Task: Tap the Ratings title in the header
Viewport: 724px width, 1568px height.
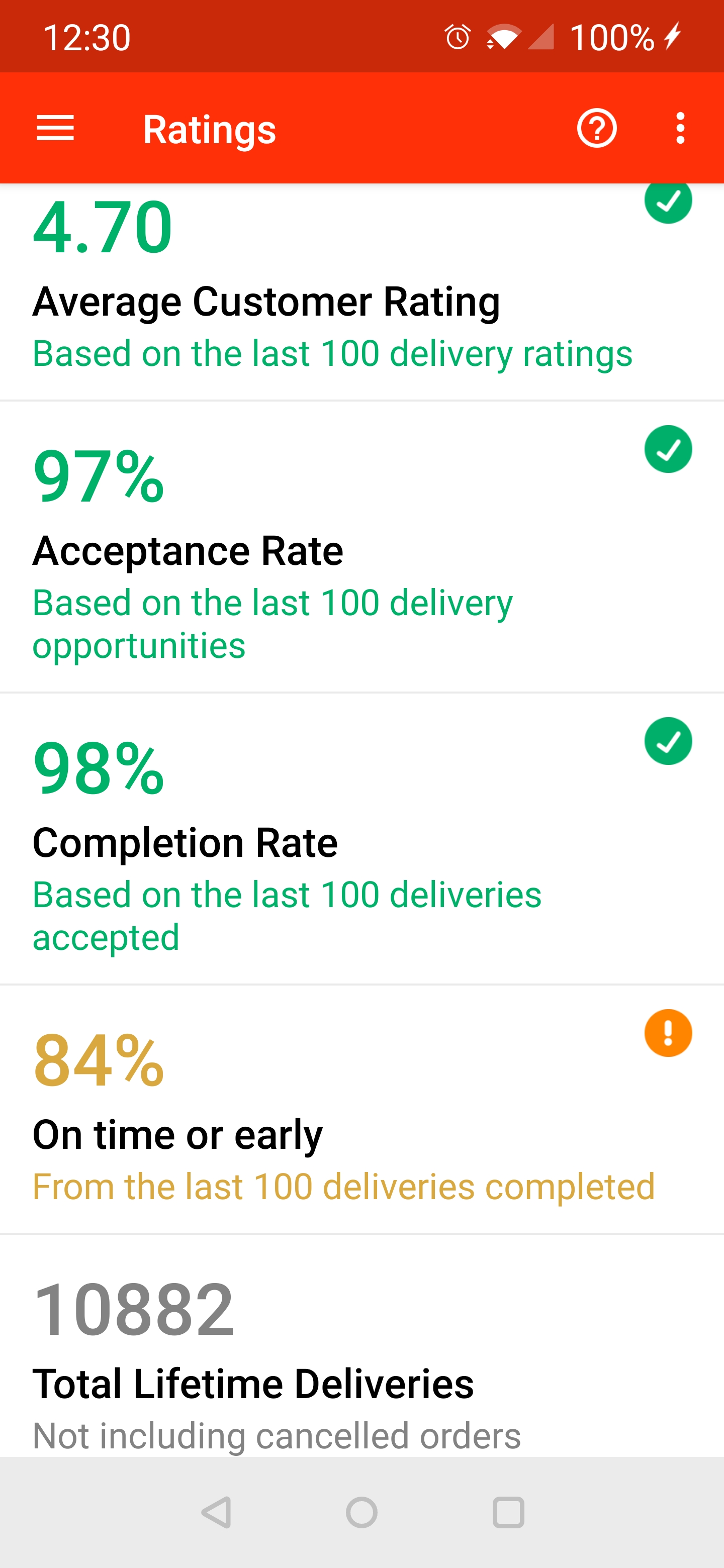Action: [210, 129]
